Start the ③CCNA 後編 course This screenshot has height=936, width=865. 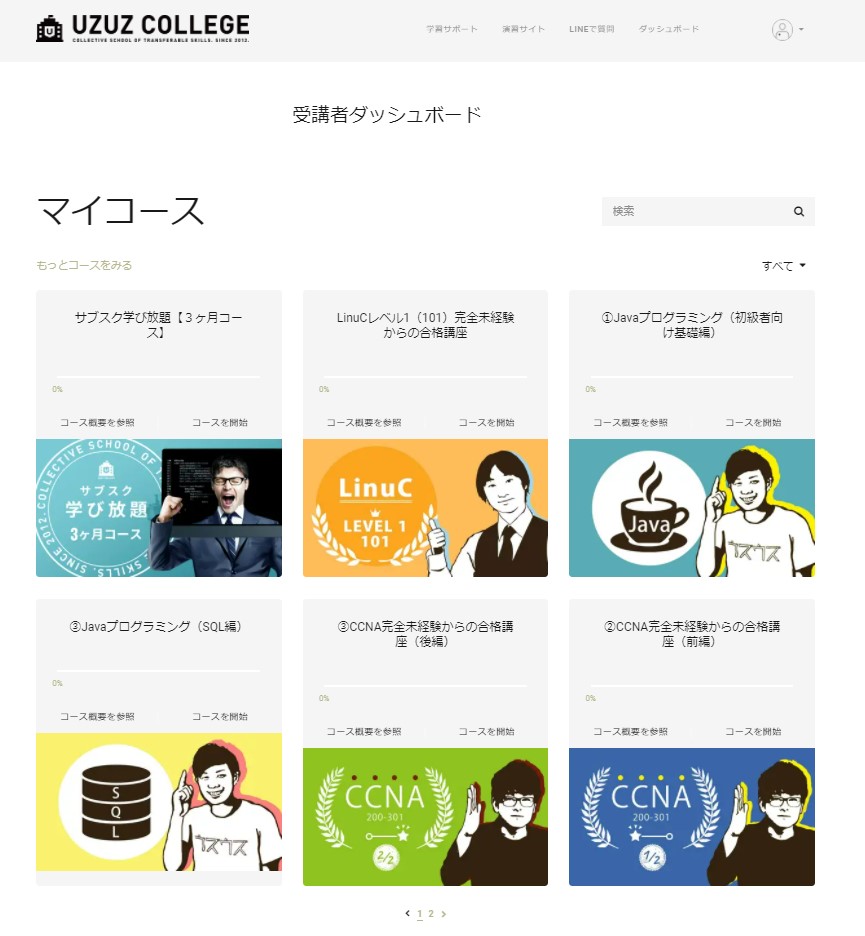486,732
